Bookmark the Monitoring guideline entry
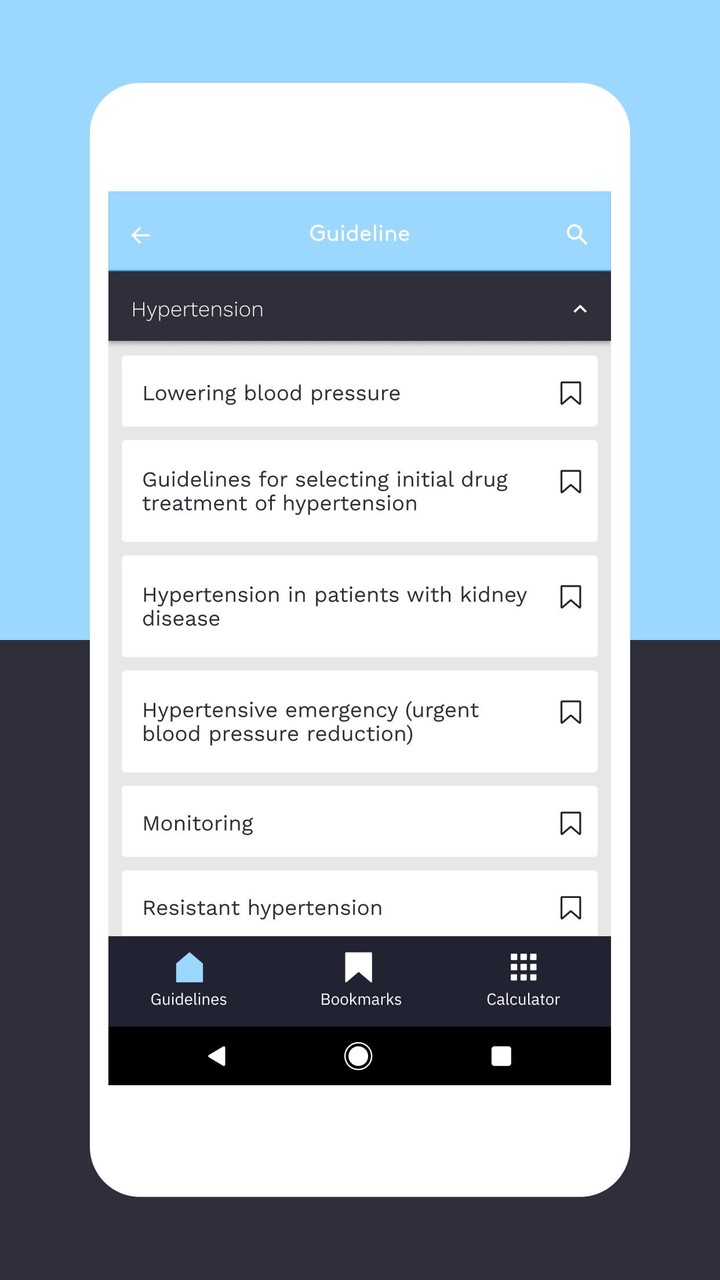The width and height of the screenshot is (720, 1280). tap(570, 822)
